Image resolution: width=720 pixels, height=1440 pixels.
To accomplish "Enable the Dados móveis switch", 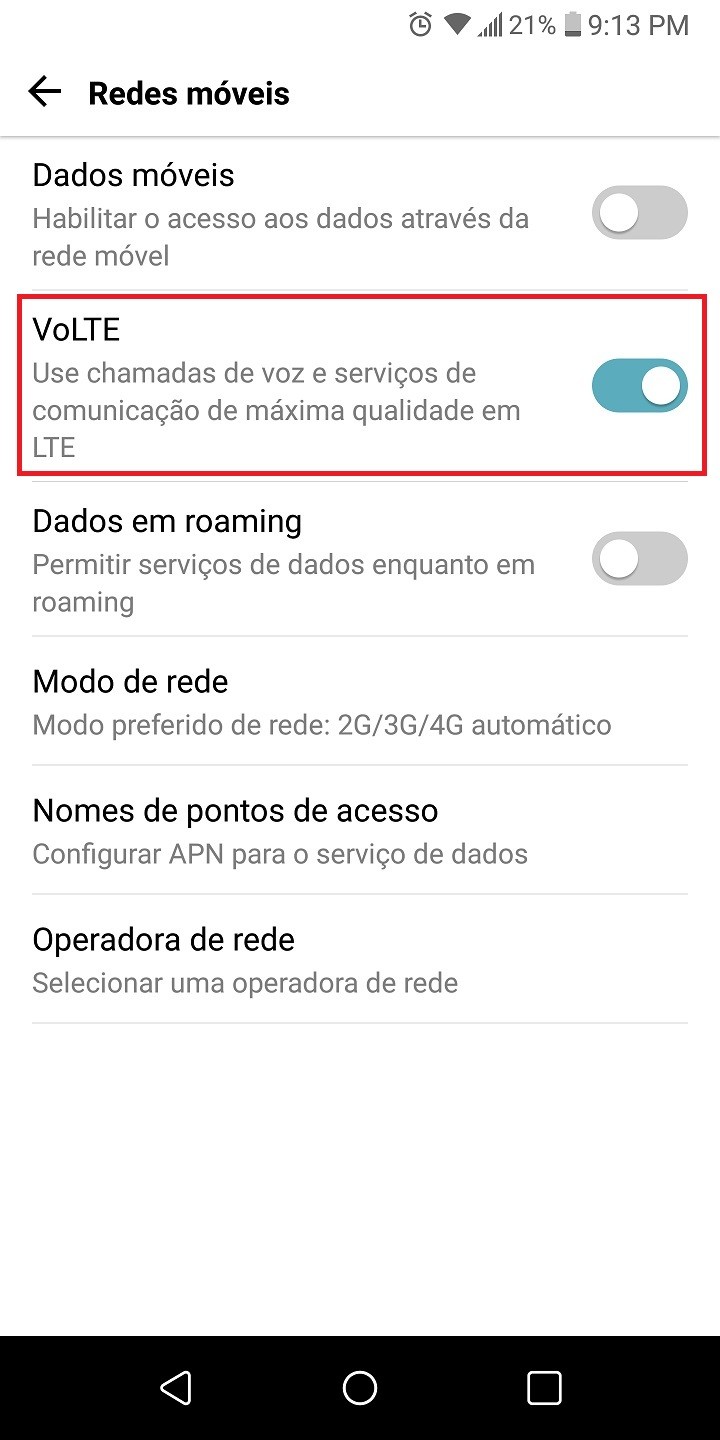I will click(639, 213).
